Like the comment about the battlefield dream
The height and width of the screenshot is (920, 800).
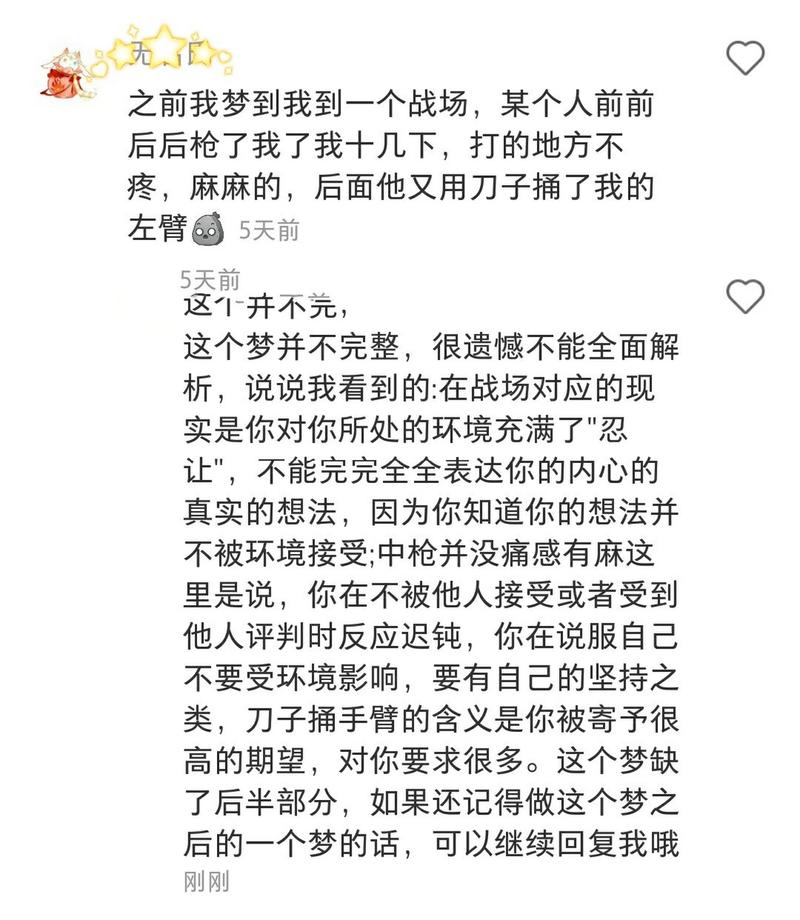pyautogui.click(x=744, y=59)
